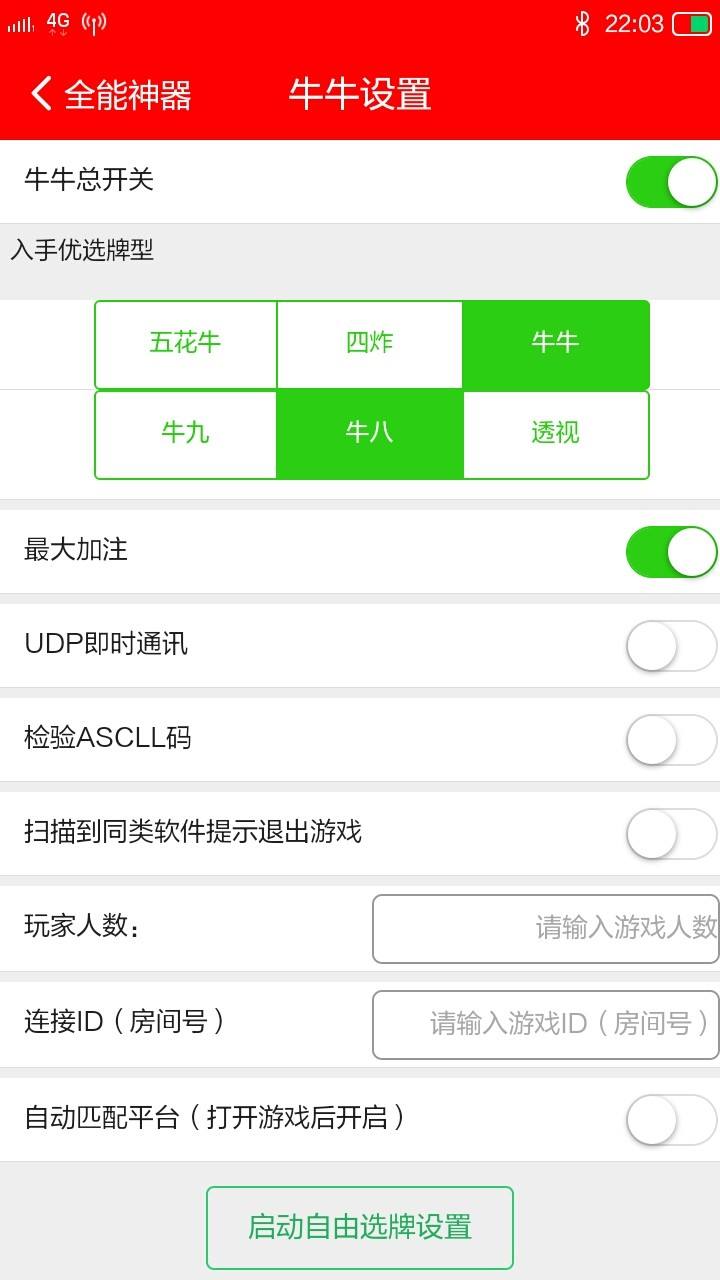Tap the 启动自由选牌设置 button
This screenshot has height=1280, width=720.
click(x=360, y=1227)
